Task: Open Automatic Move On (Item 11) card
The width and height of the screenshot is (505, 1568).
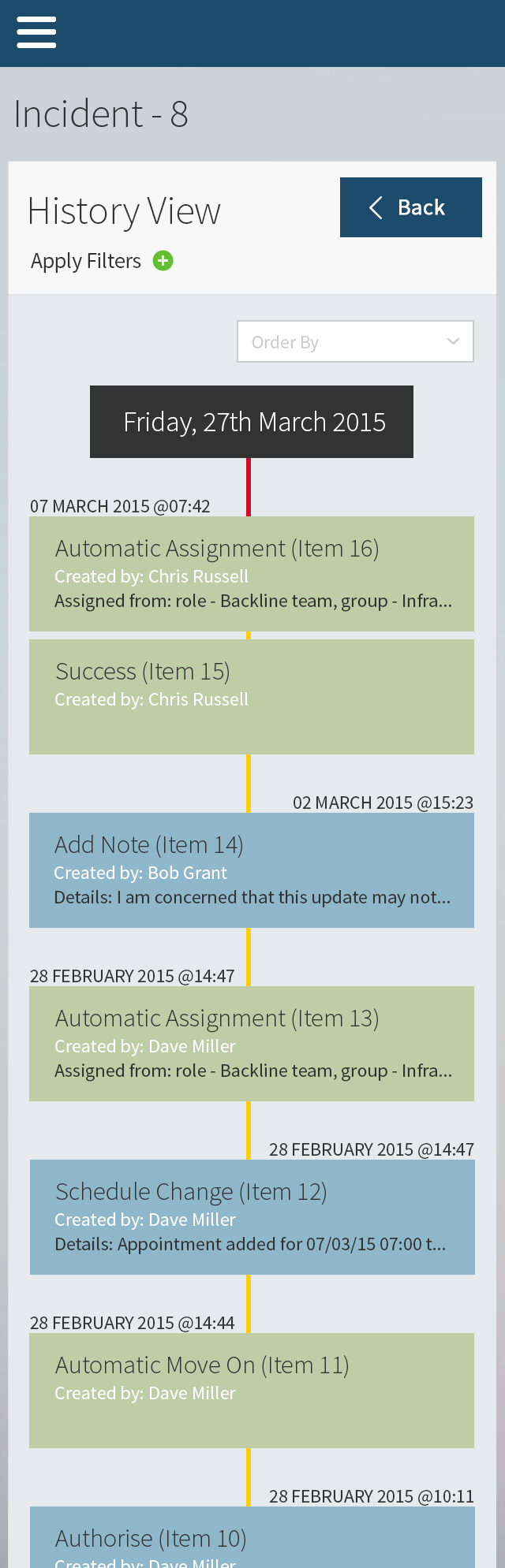Action: pyautogui.click(x=252, y=1390)
